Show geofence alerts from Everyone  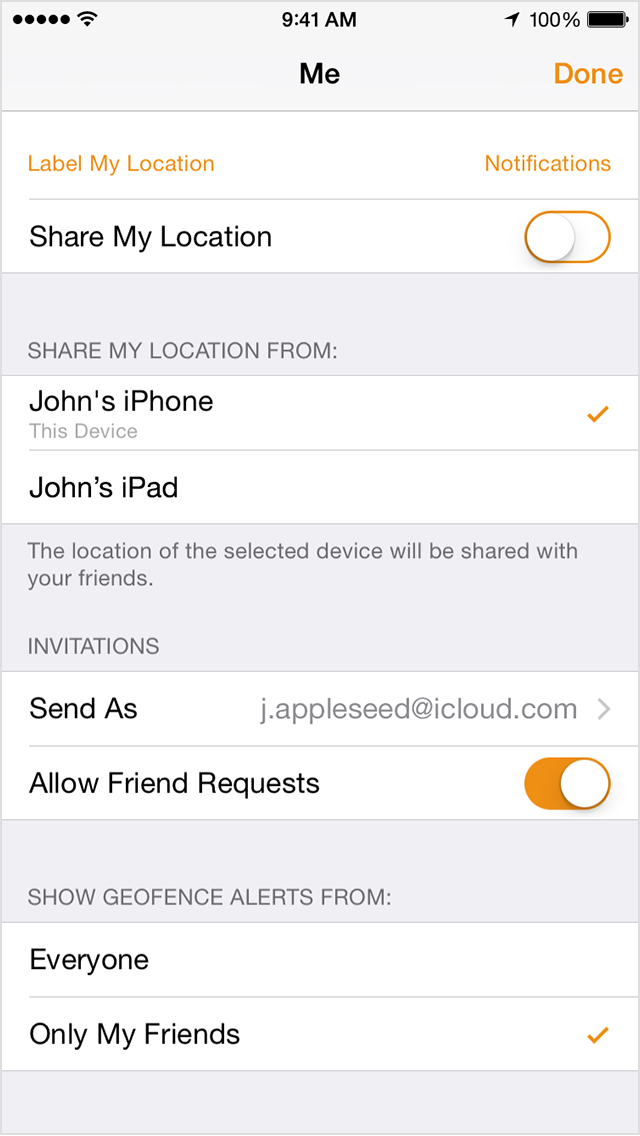(320, 960)
